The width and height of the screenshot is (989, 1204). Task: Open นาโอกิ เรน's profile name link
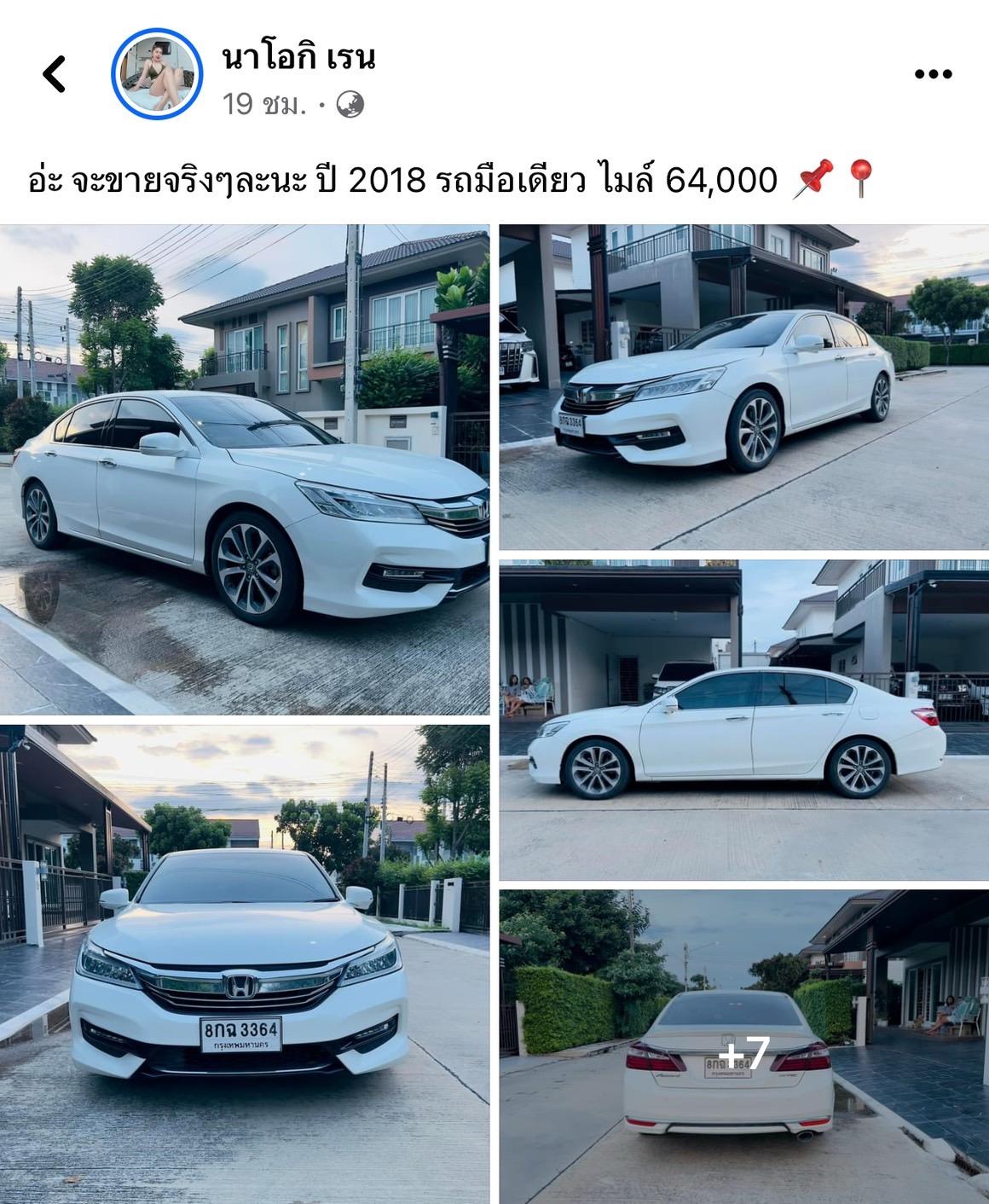(x=298, y=58)
